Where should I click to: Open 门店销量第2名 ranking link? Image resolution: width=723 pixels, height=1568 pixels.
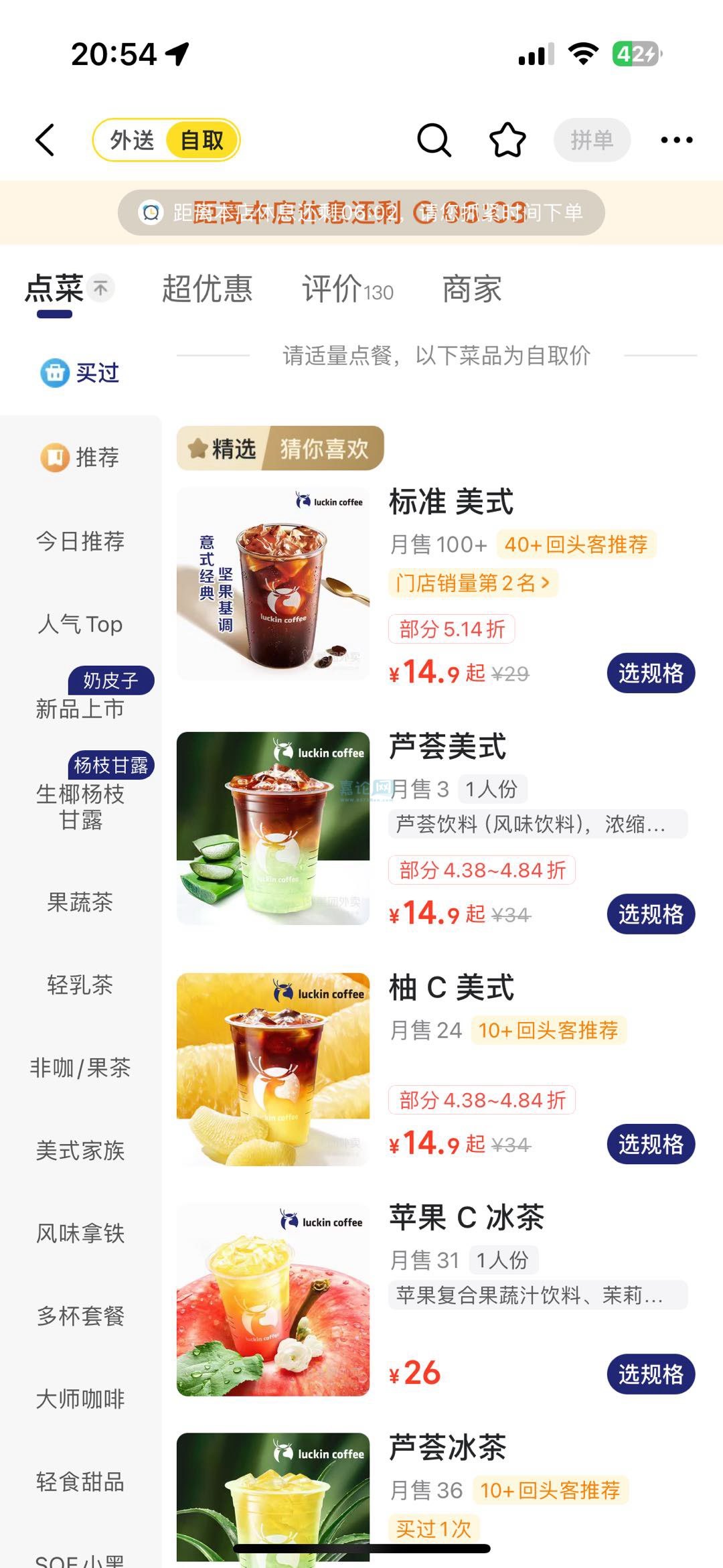coord(473,583)
